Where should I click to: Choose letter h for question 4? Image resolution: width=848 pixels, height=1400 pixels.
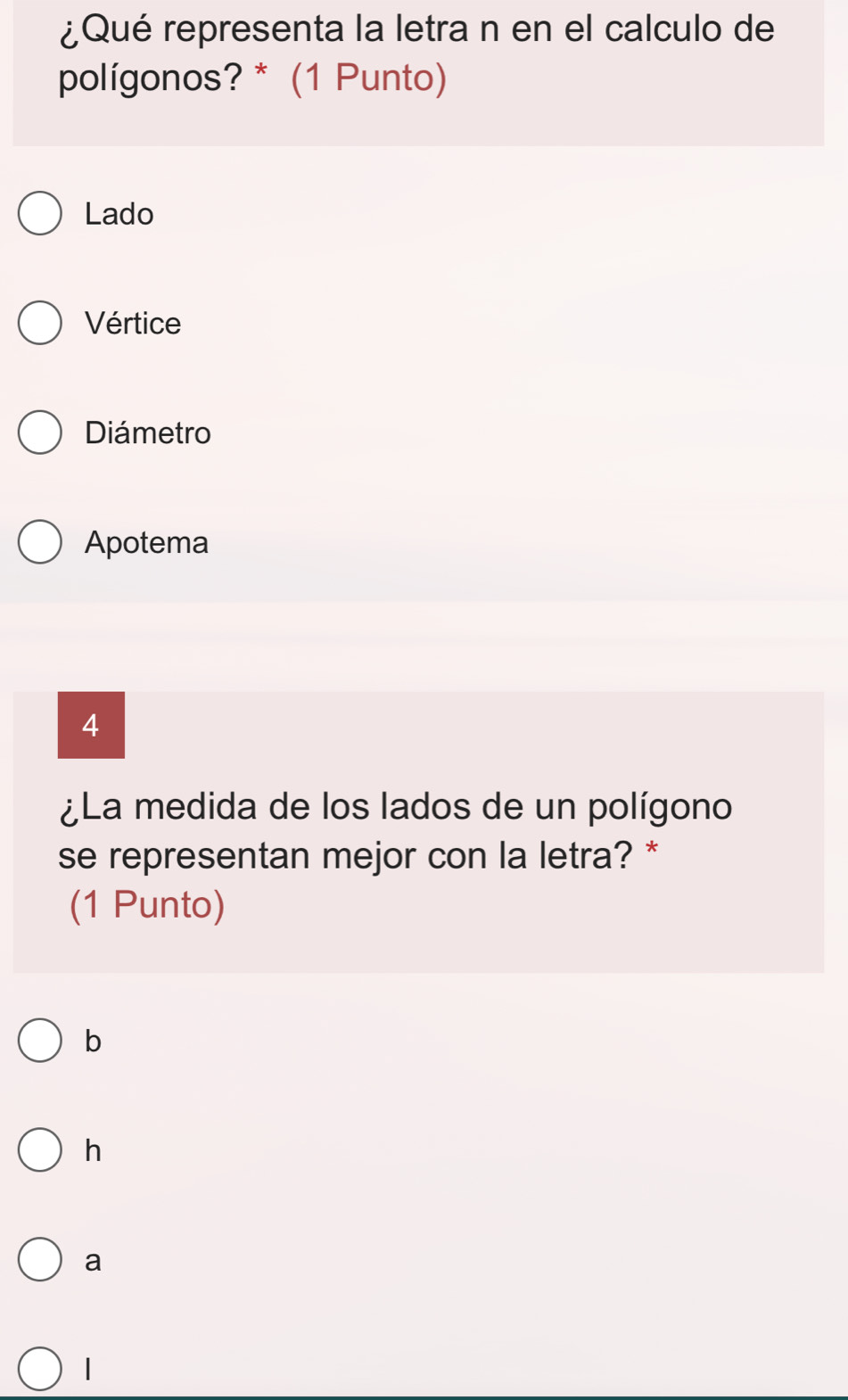tap(40, 1150)
